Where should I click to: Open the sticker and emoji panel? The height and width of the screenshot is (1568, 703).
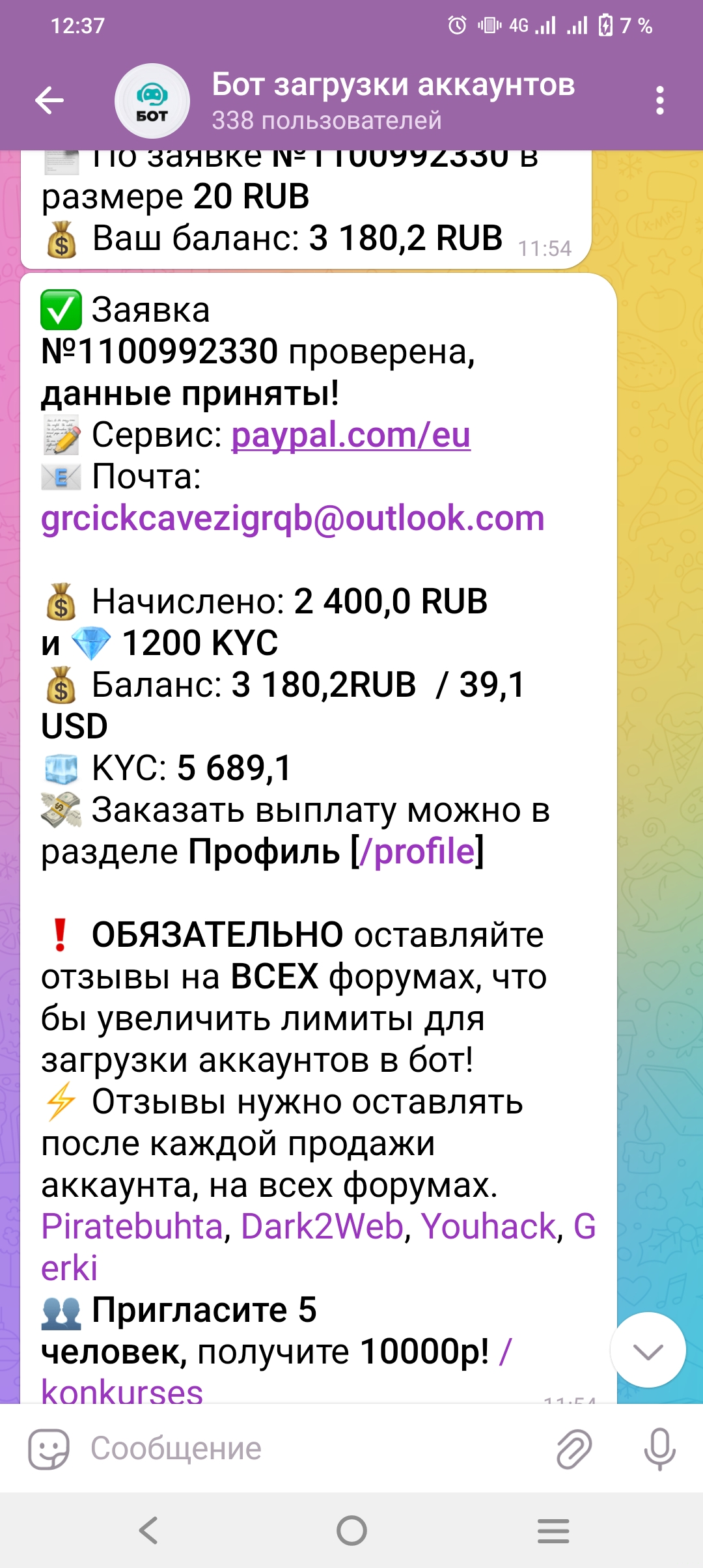[49, 1449]
